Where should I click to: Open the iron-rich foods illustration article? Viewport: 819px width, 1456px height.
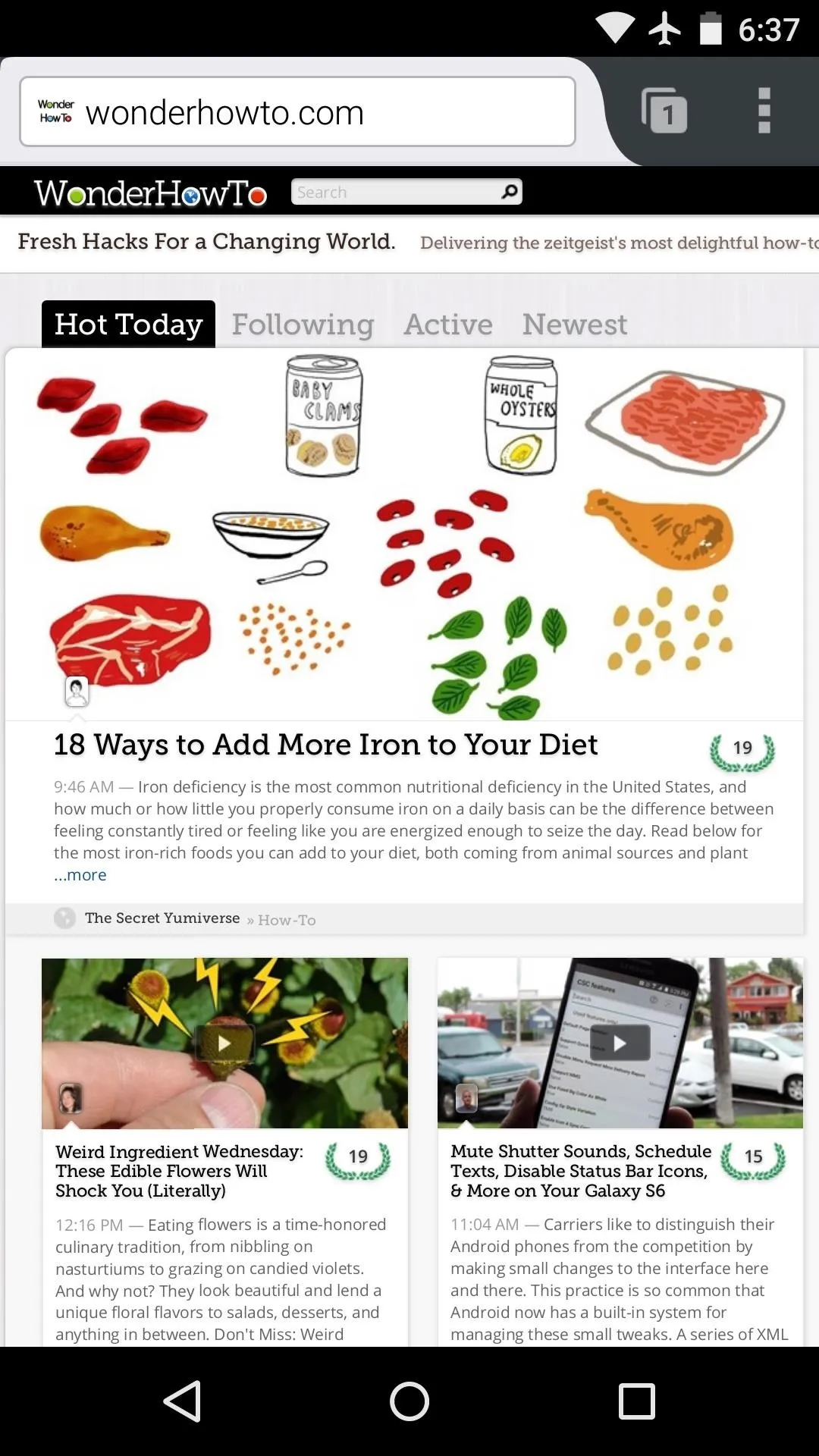(404, 535)
